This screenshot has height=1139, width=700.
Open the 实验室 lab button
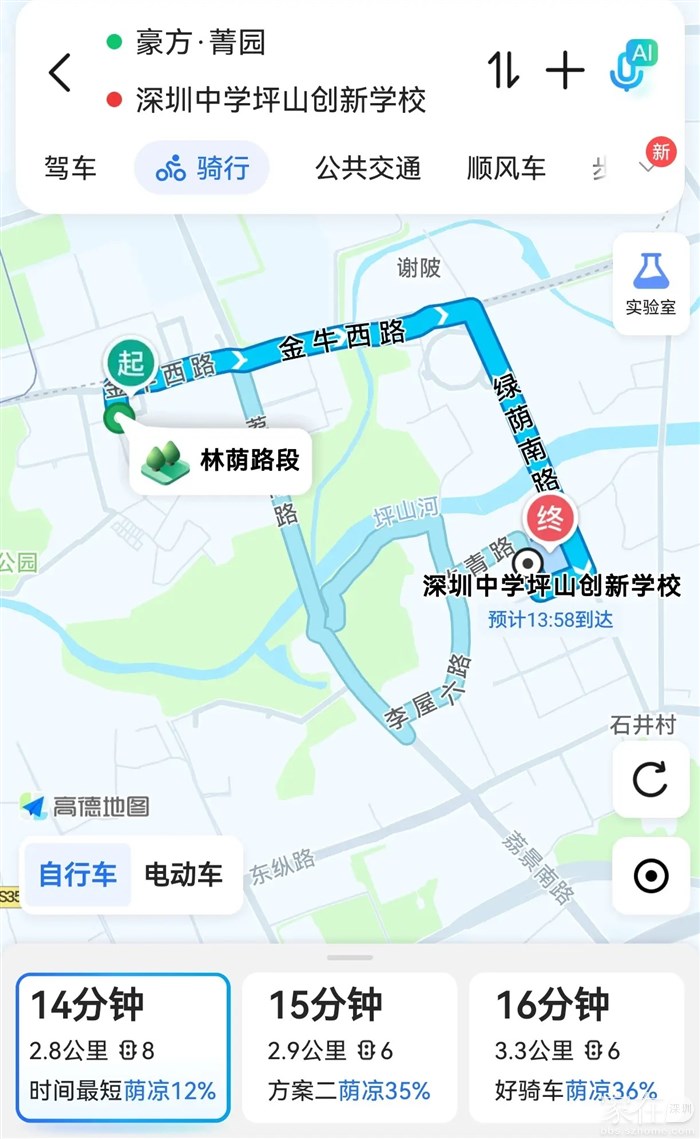(x=651, y=283)
